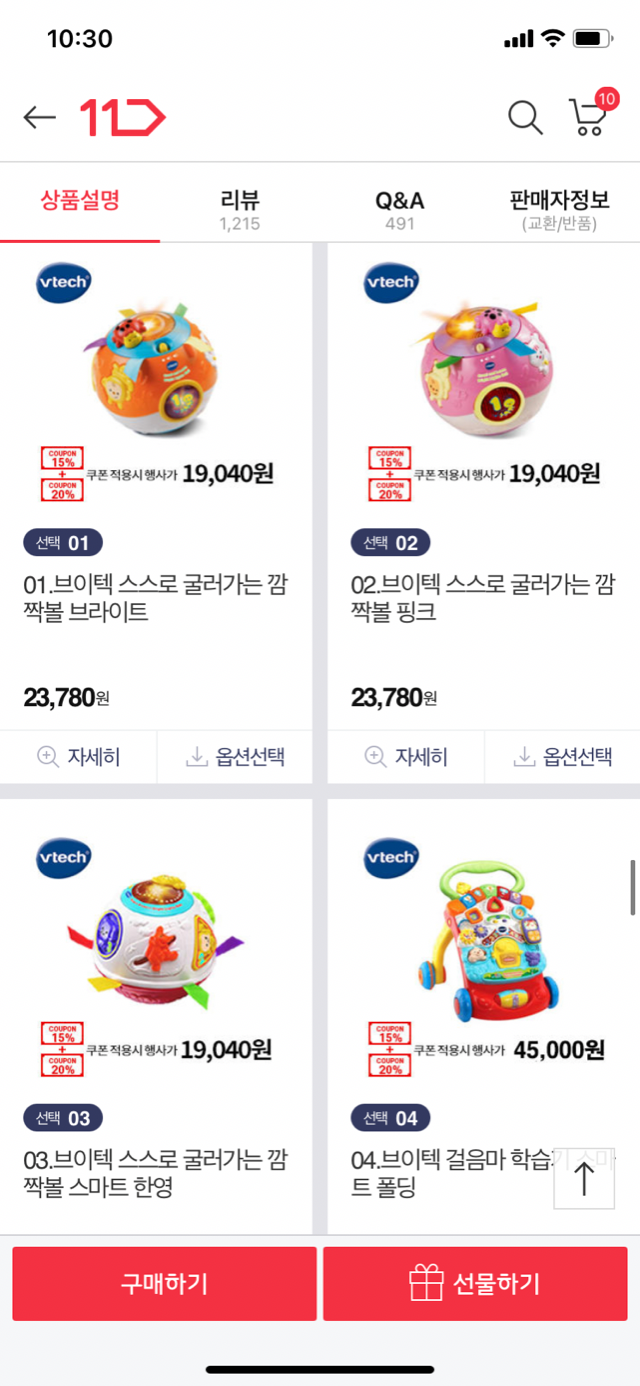Tap the 구매하기 buy button
The height and width of the screenshot is (1386, 640).
click(x=164, y=1283)
